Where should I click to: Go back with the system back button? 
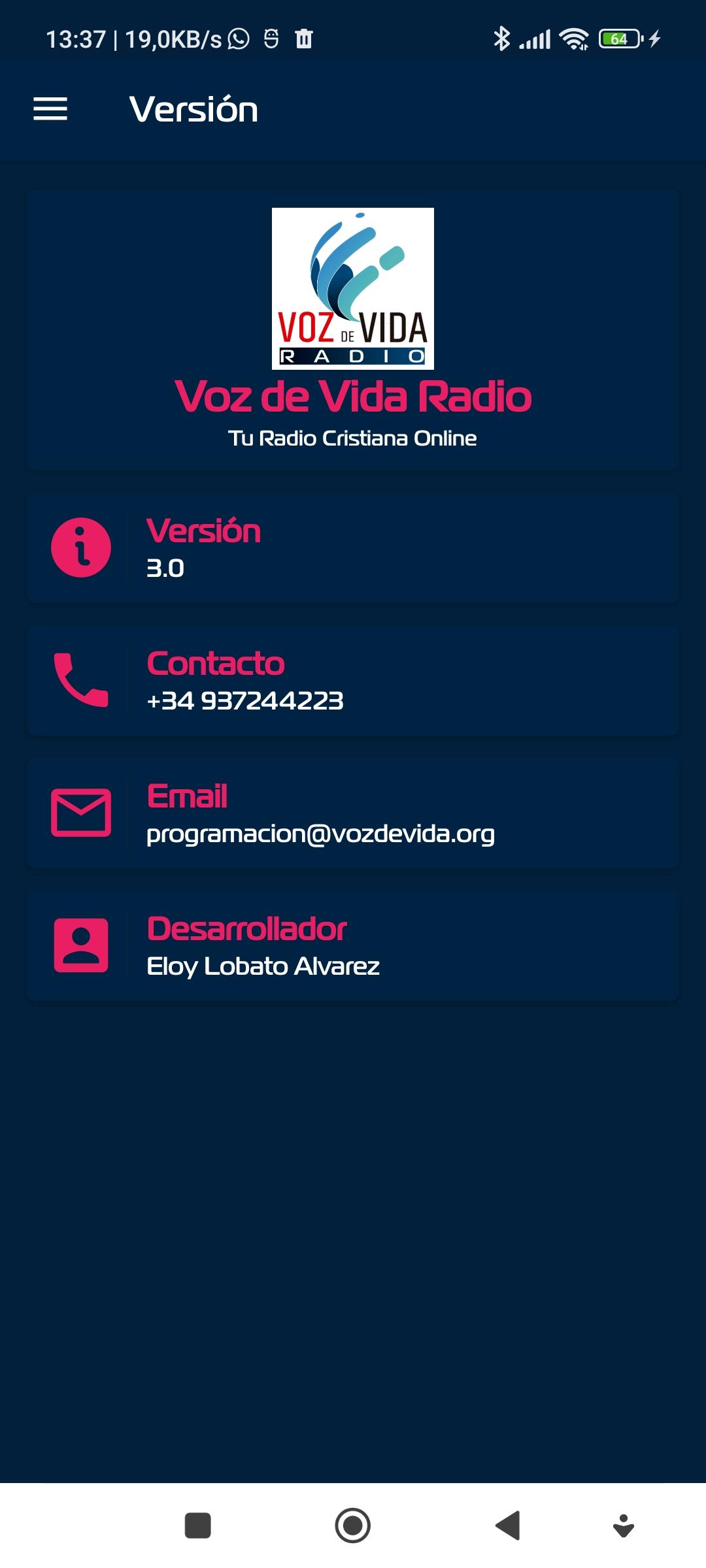pyautogui.click(x=508, y=1526)
